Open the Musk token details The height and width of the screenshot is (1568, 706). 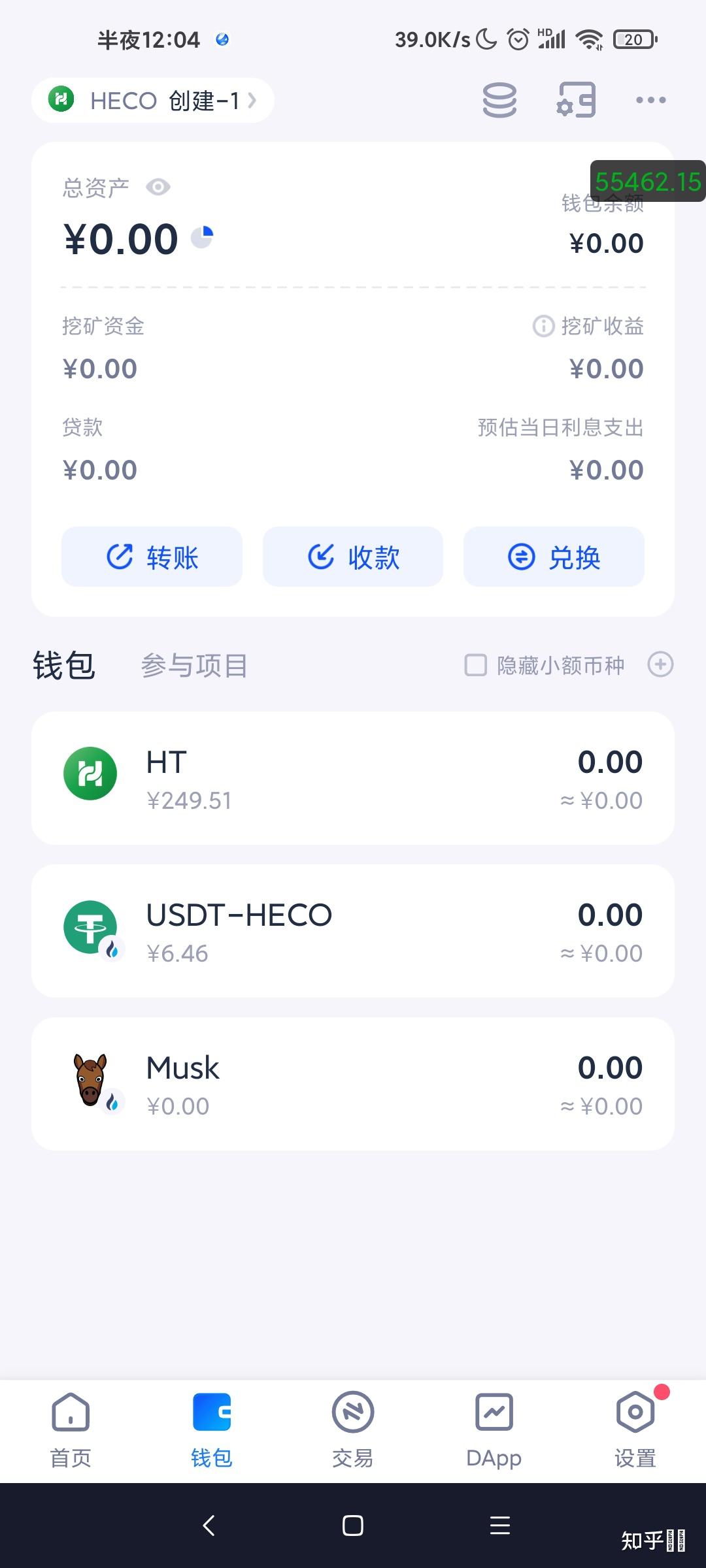353,1083
